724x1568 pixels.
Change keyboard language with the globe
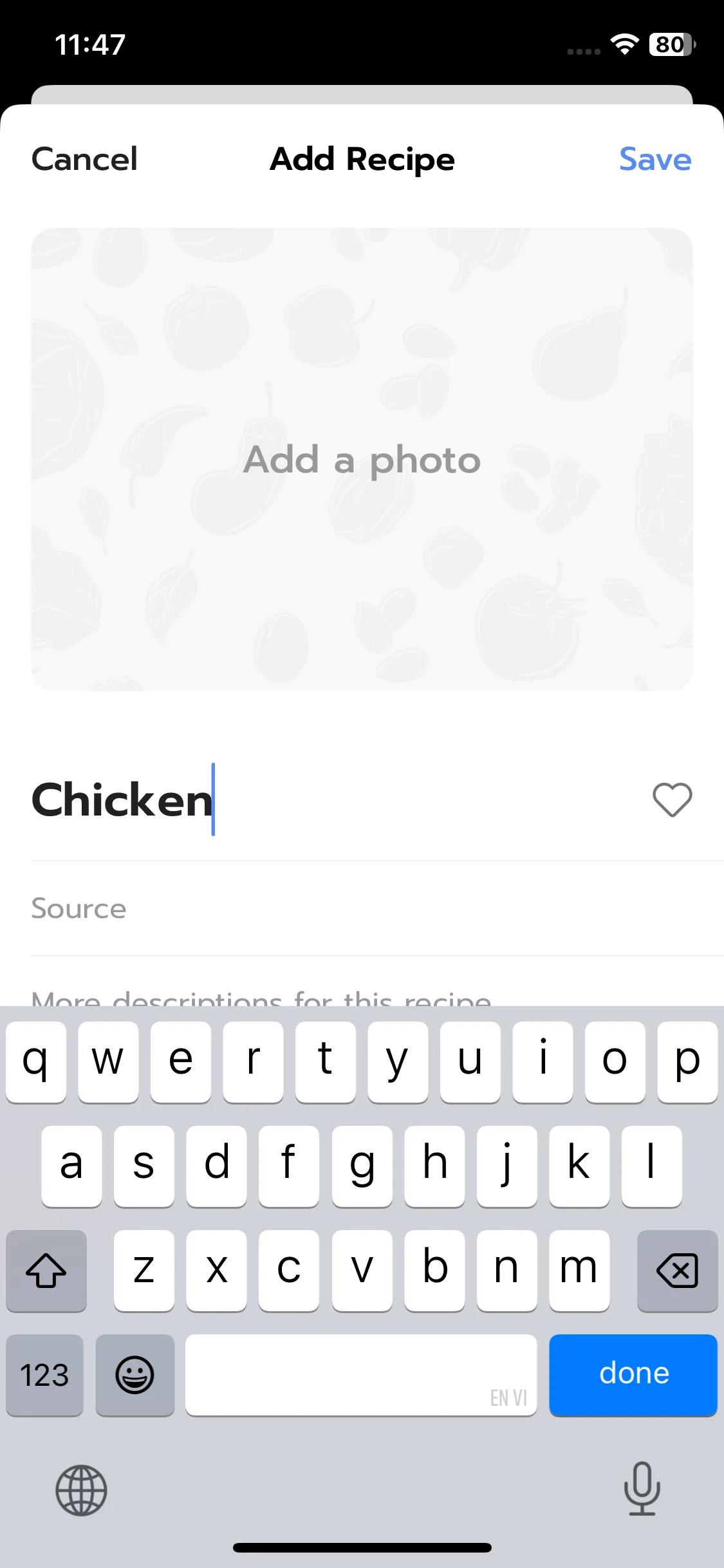click(81, 1489)
